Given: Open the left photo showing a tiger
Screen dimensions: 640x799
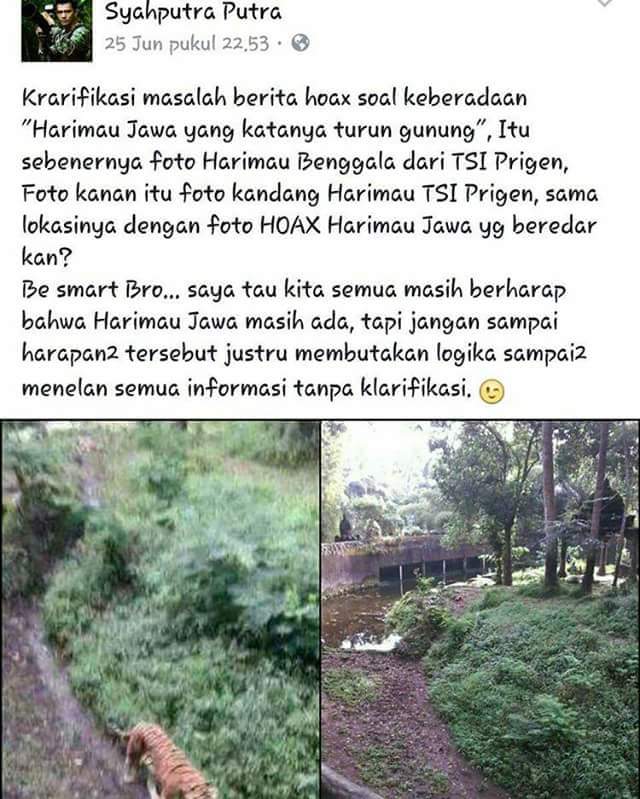Looking at the screenshot, I should (x=160, y=609).
